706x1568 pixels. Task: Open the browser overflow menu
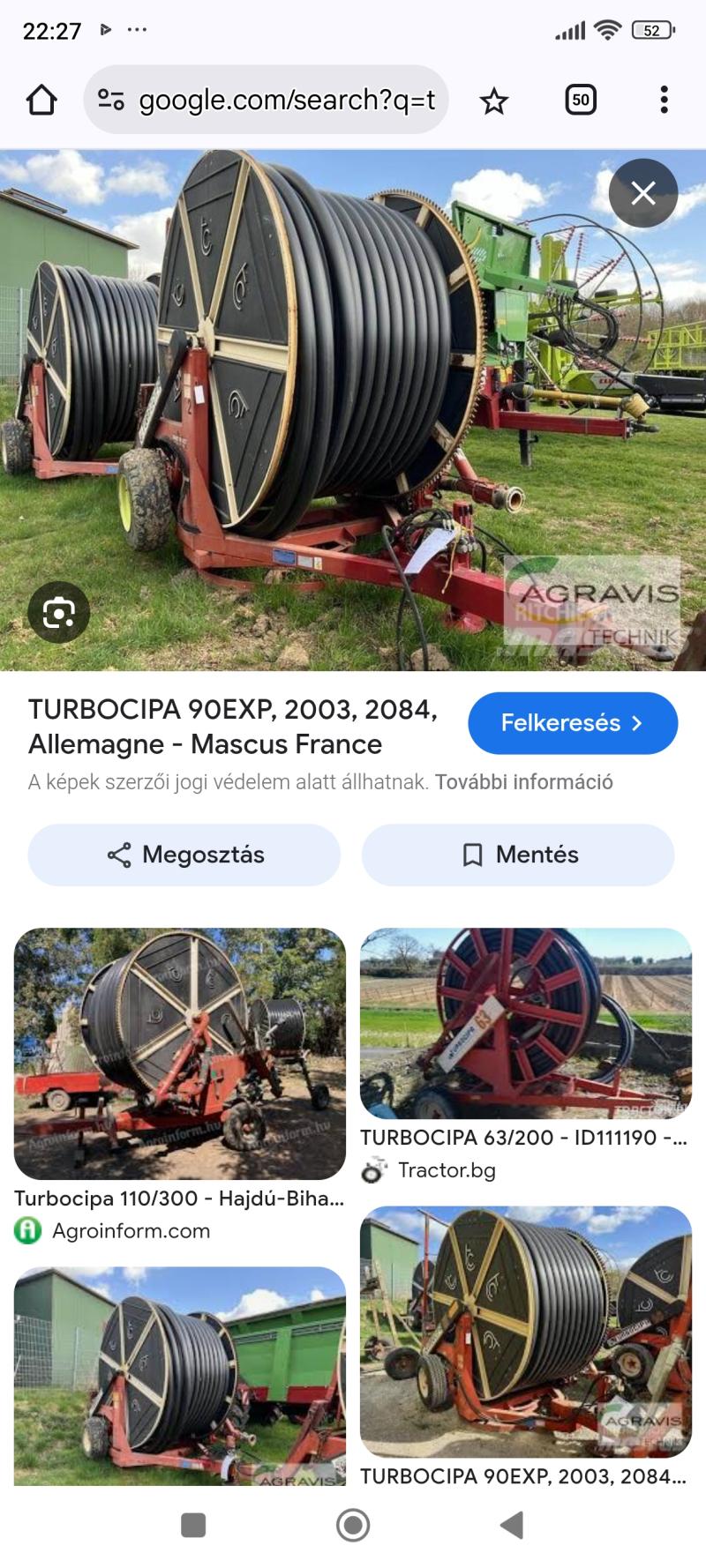665,100
